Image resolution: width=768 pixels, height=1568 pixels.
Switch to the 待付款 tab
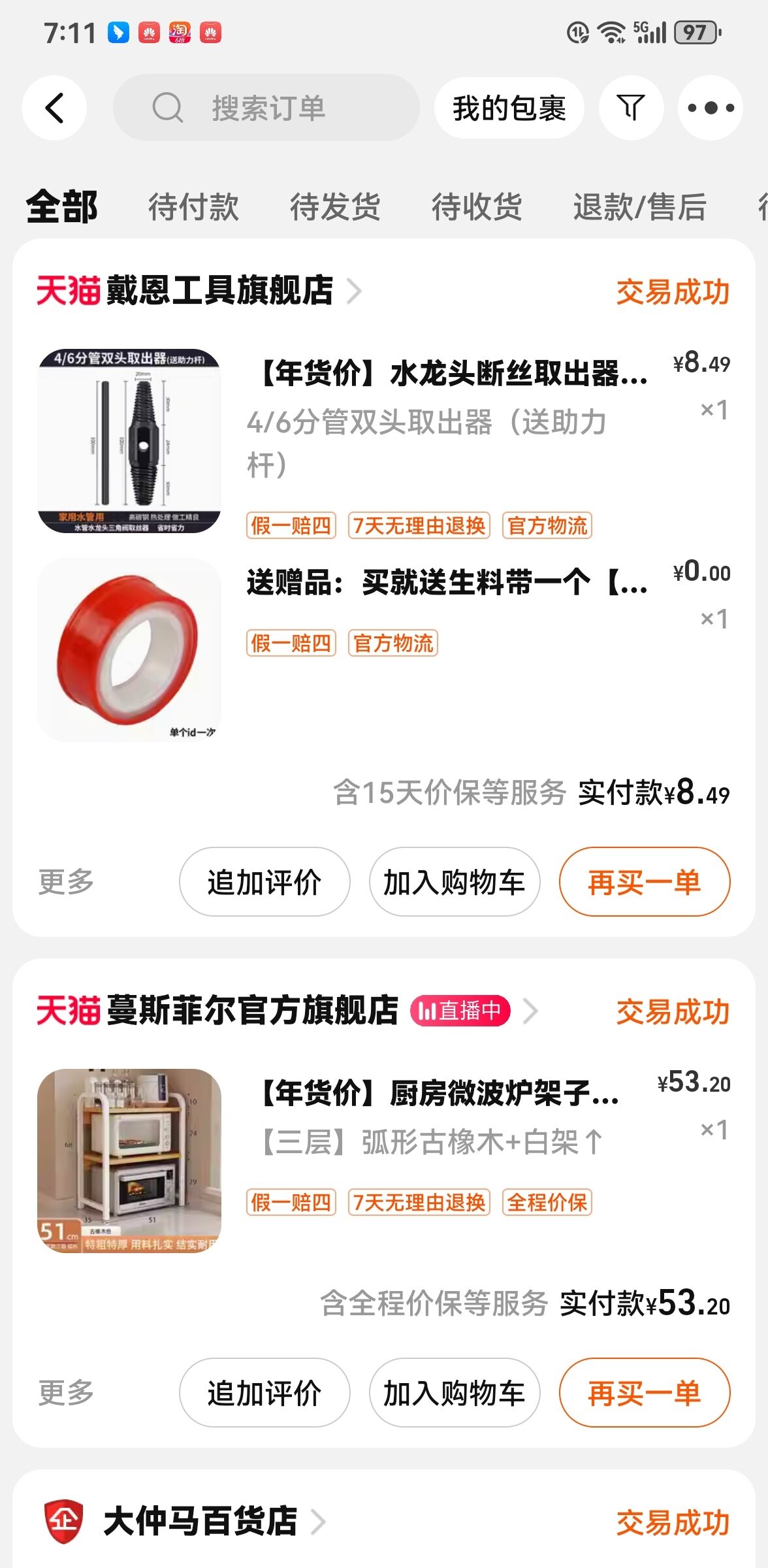tap(193, 206)
